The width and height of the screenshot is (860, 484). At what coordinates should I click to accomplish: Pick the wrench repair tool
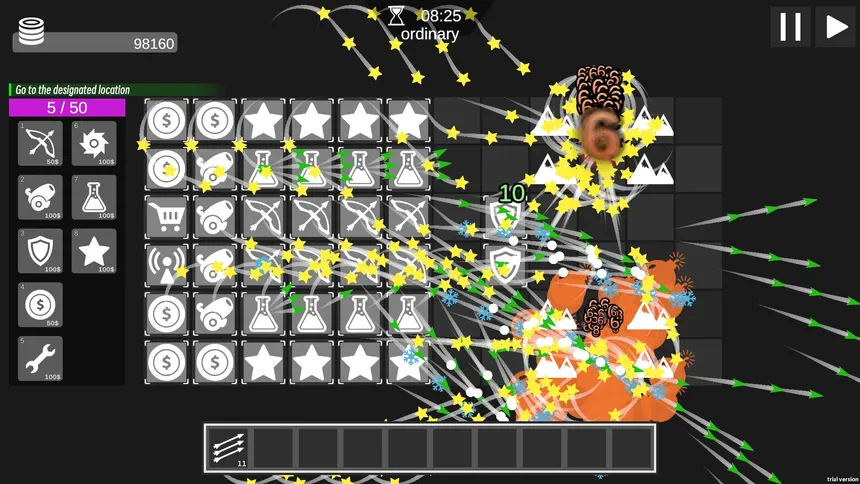40,359
